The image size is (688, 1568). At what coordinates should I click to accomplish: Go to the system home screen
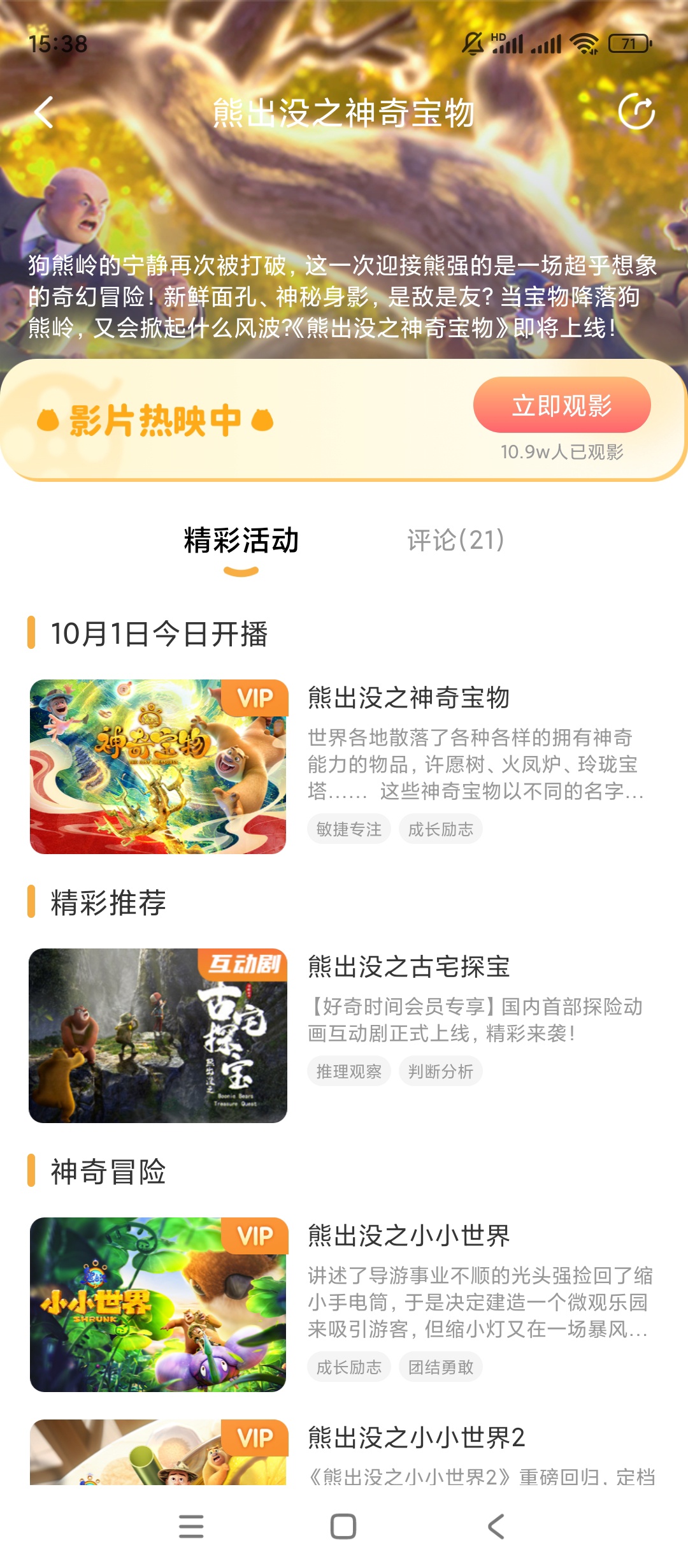(x=343, y=1527)
